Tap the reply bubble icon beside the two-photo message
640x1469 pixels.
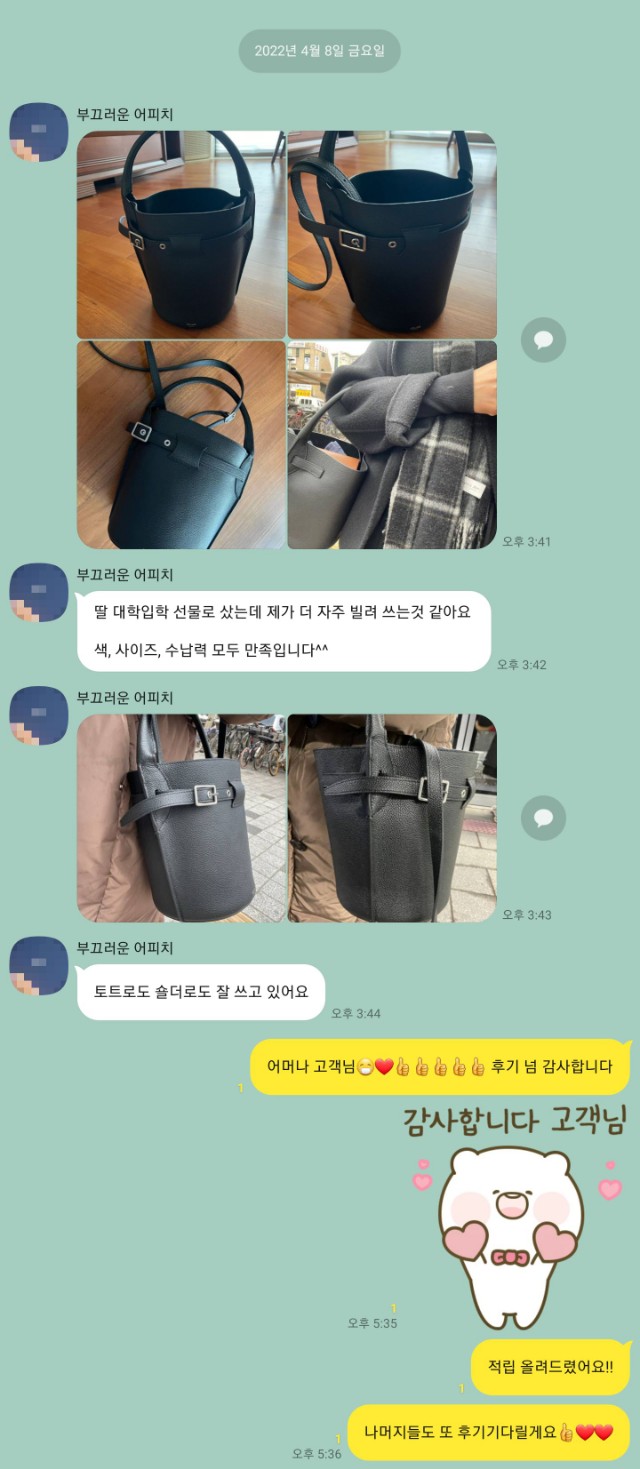click(x=543, y=818)
